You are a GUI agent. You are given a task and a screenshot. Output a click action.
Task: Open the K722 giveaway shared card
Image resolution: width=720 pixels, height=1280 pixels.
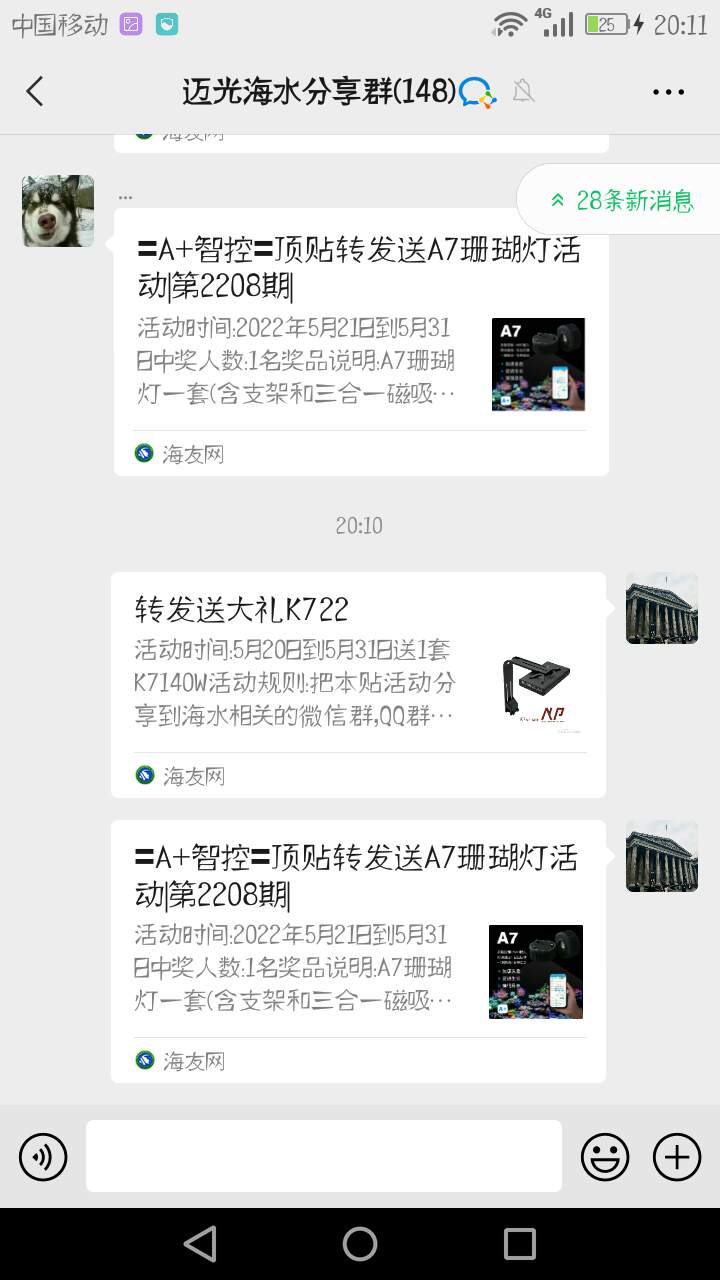[x=358, y=684]
